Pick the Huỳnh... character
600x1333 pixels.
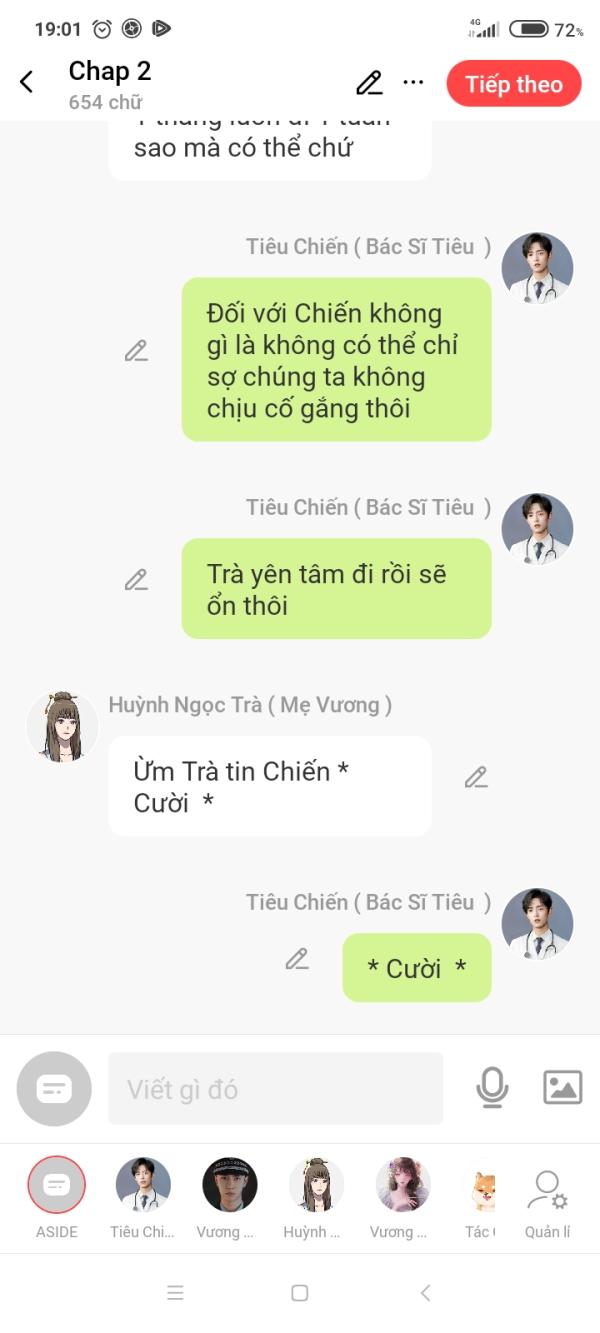coord(315,1198)
